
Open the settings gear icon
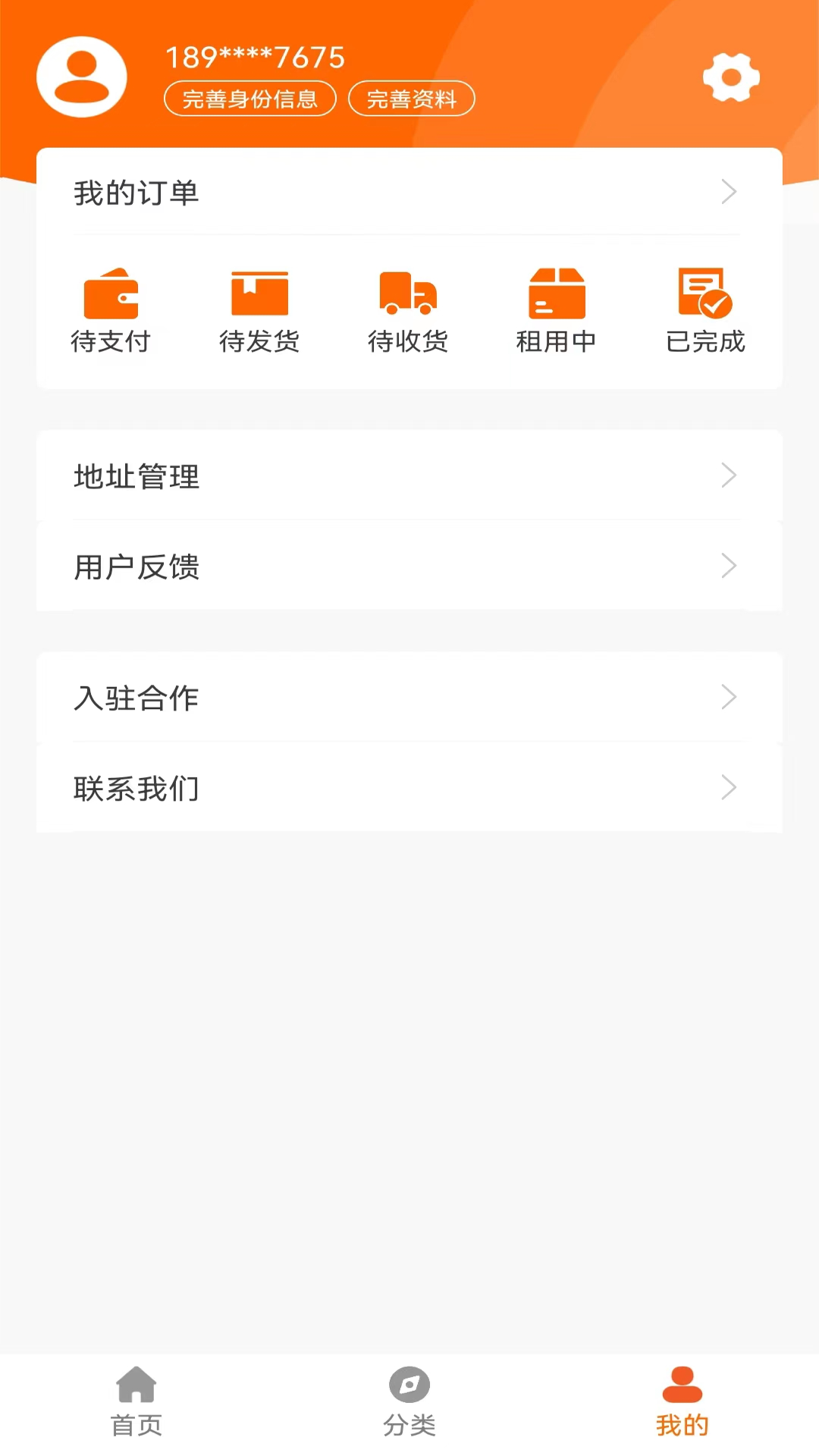point(730,77)
